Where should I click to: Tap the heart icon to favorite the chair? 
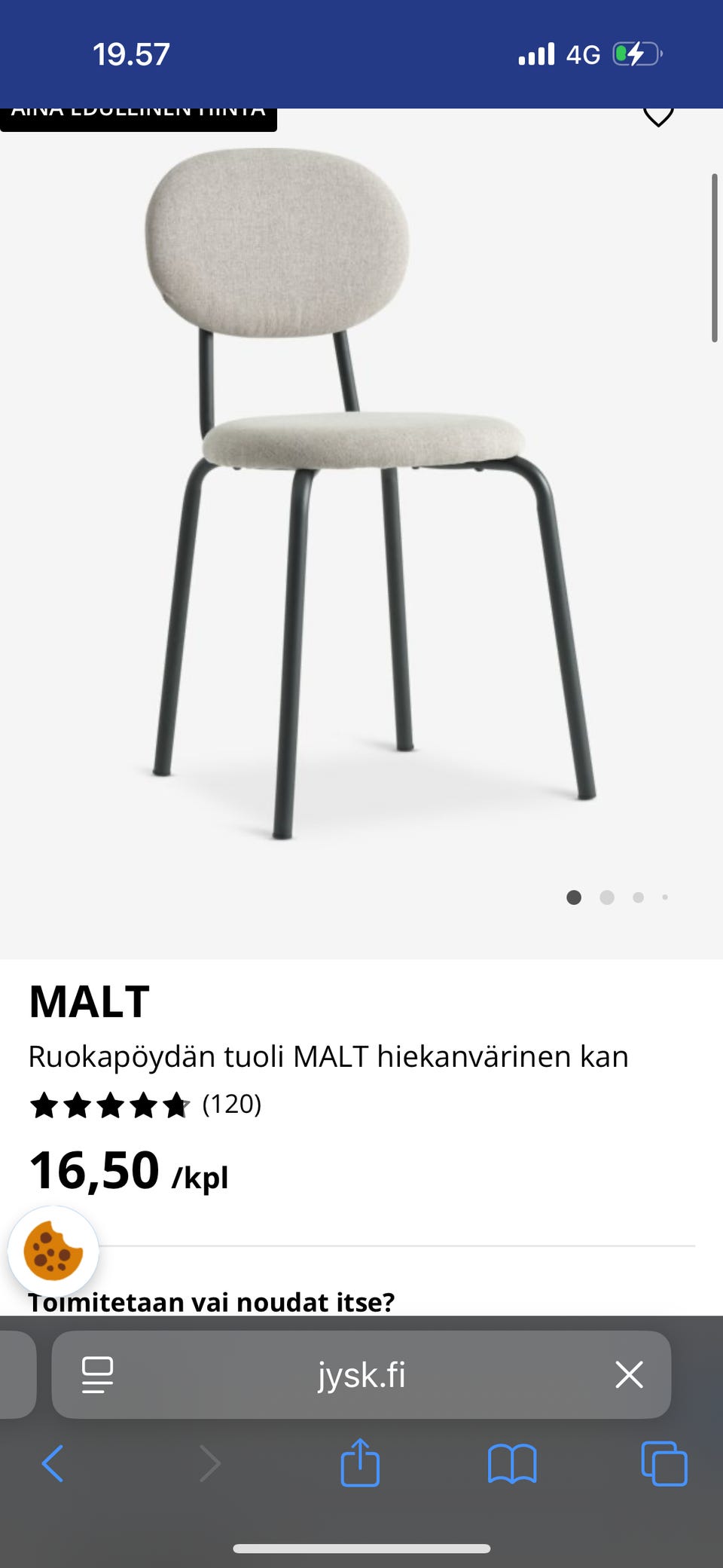click(659, 113)
